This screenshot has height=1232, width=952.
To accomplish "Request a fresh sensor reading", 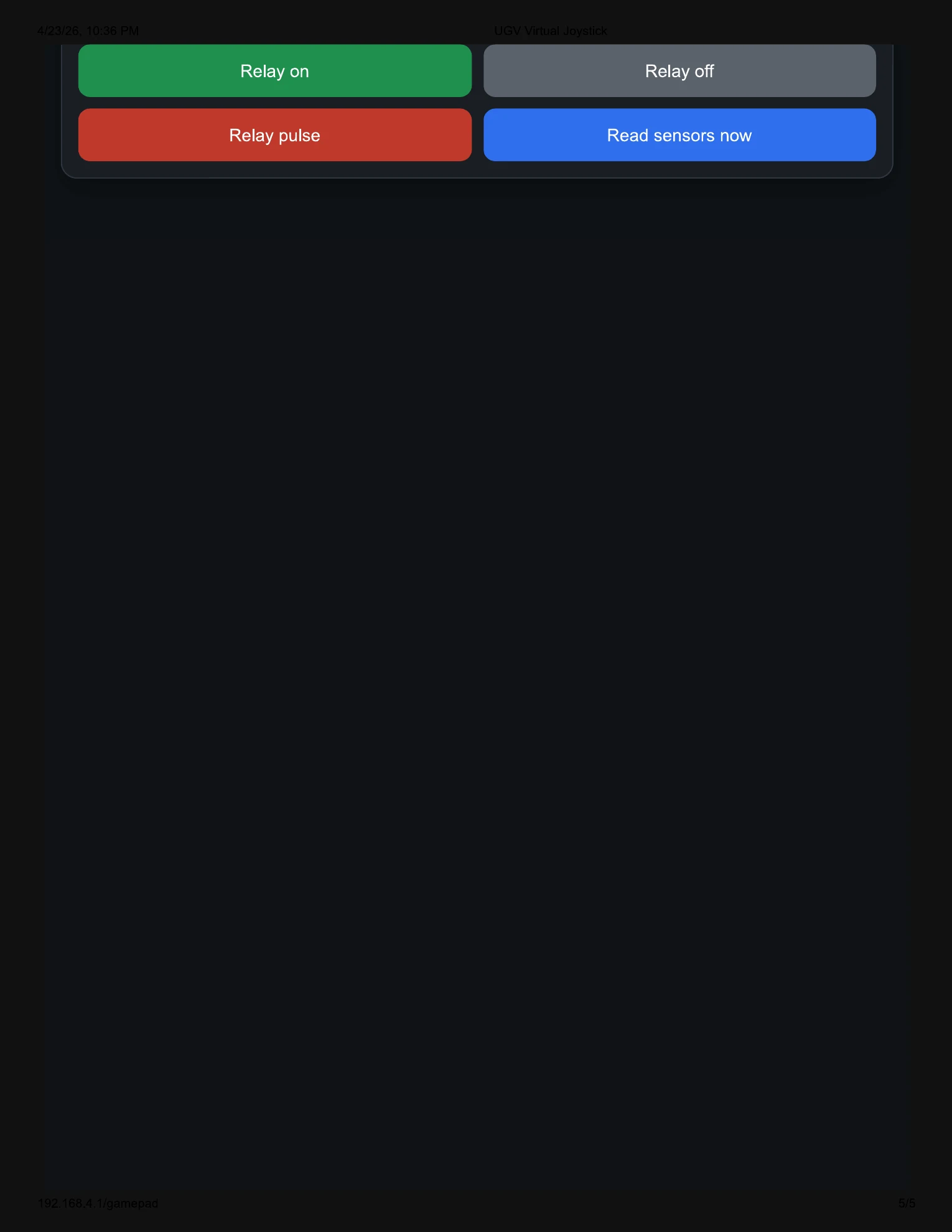I will click(x=679, y=134).
